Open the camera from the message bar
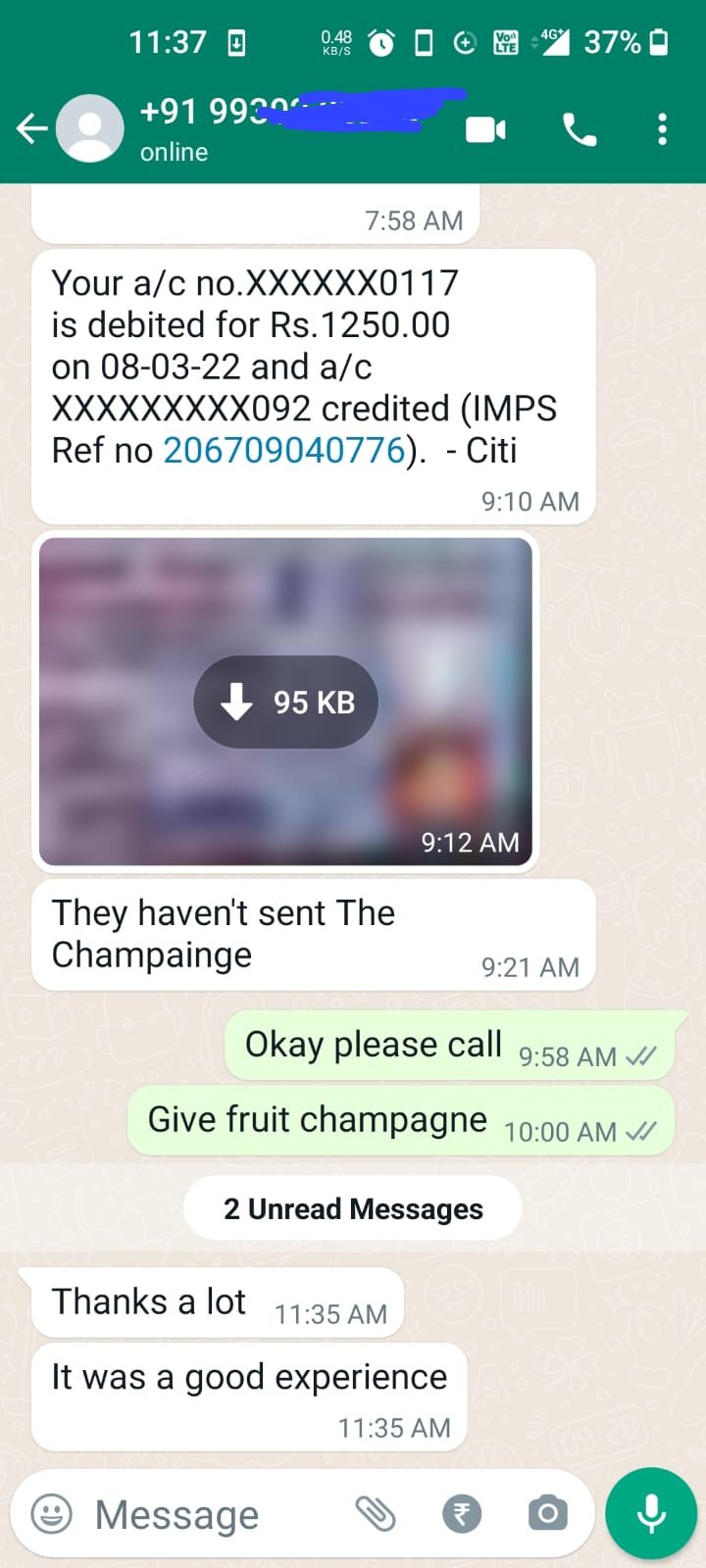 547,1514
